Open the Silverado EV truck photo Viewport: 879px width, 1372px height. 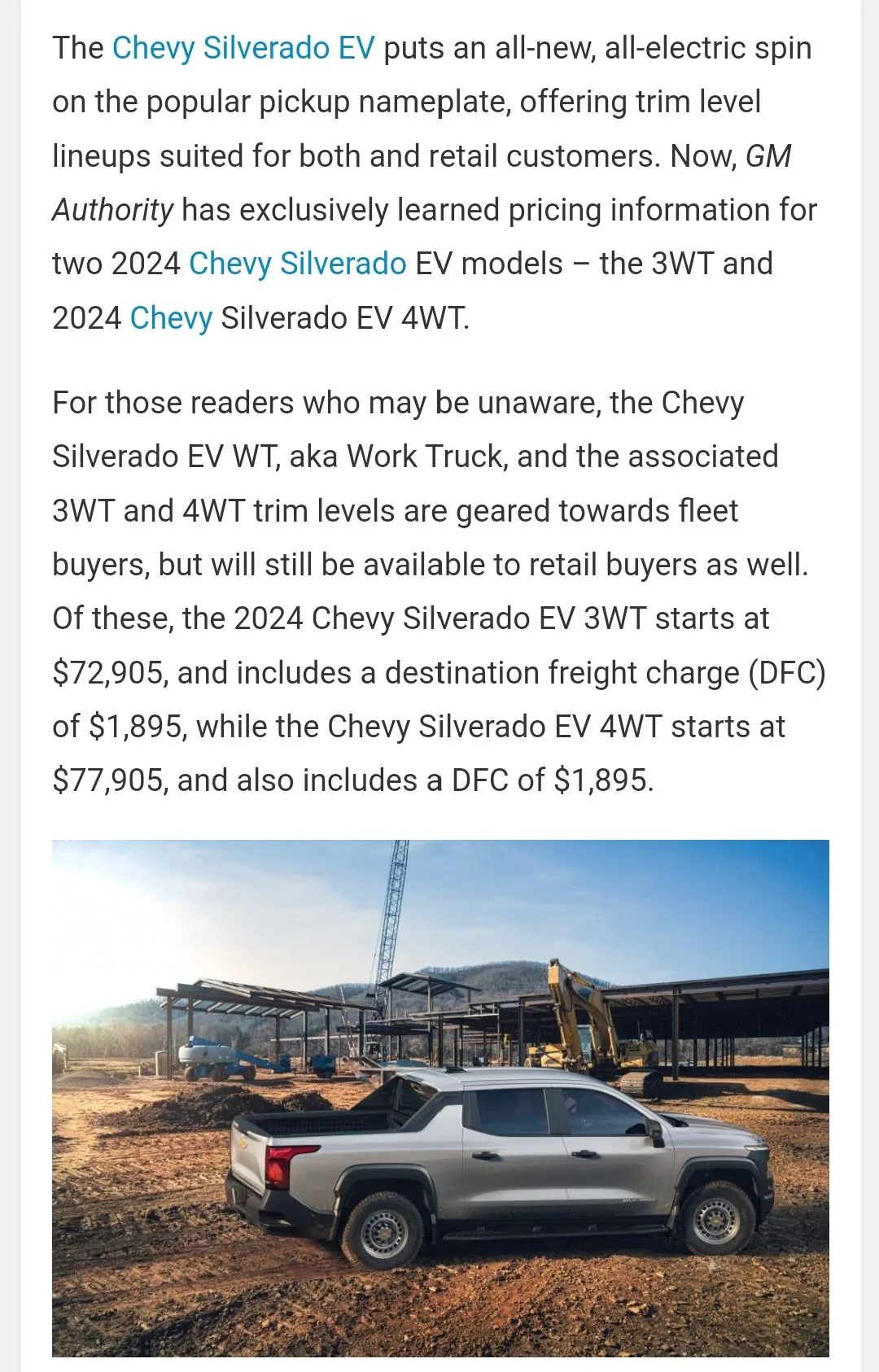click(x=440, y=1097)
